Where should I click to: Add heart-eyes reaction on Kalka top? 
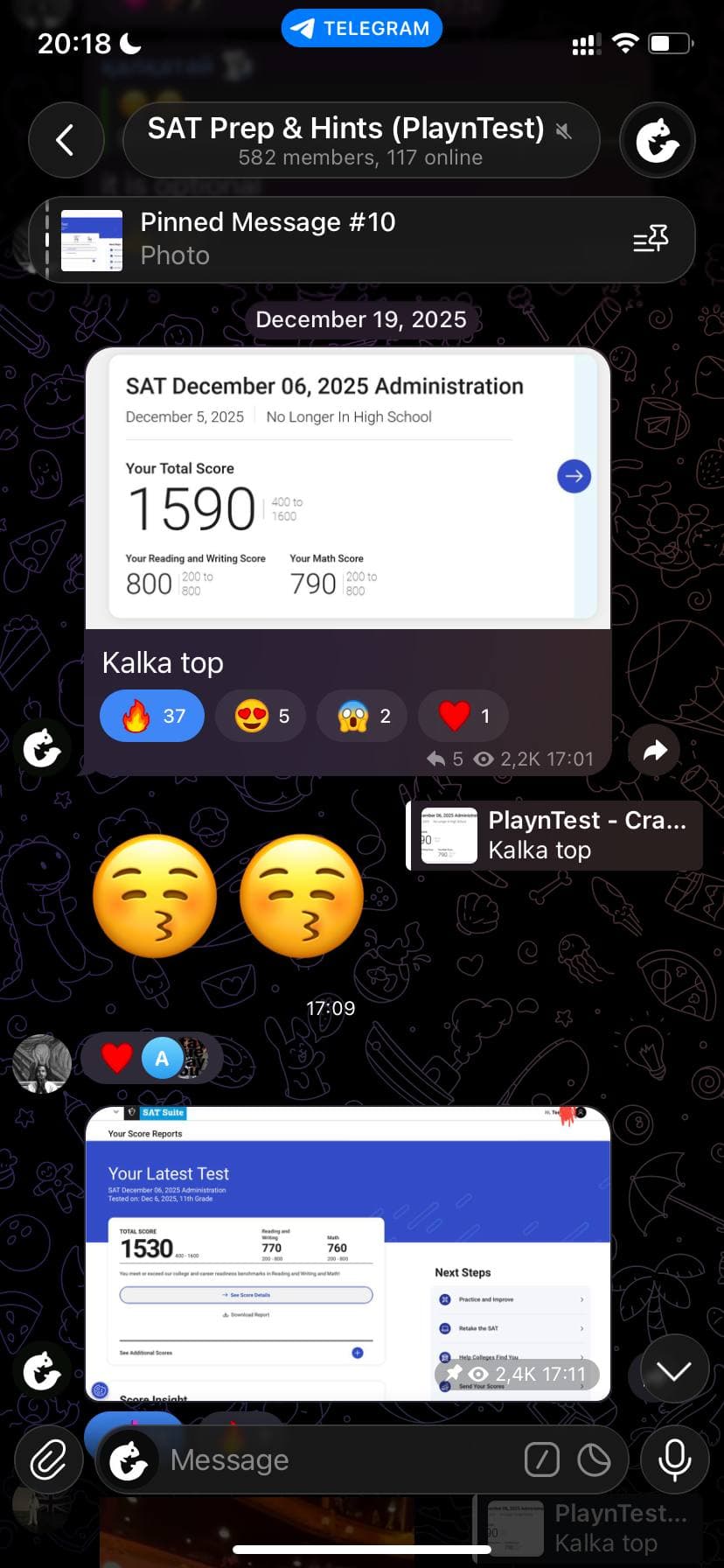pyautogui.click(x=261, y=716)
